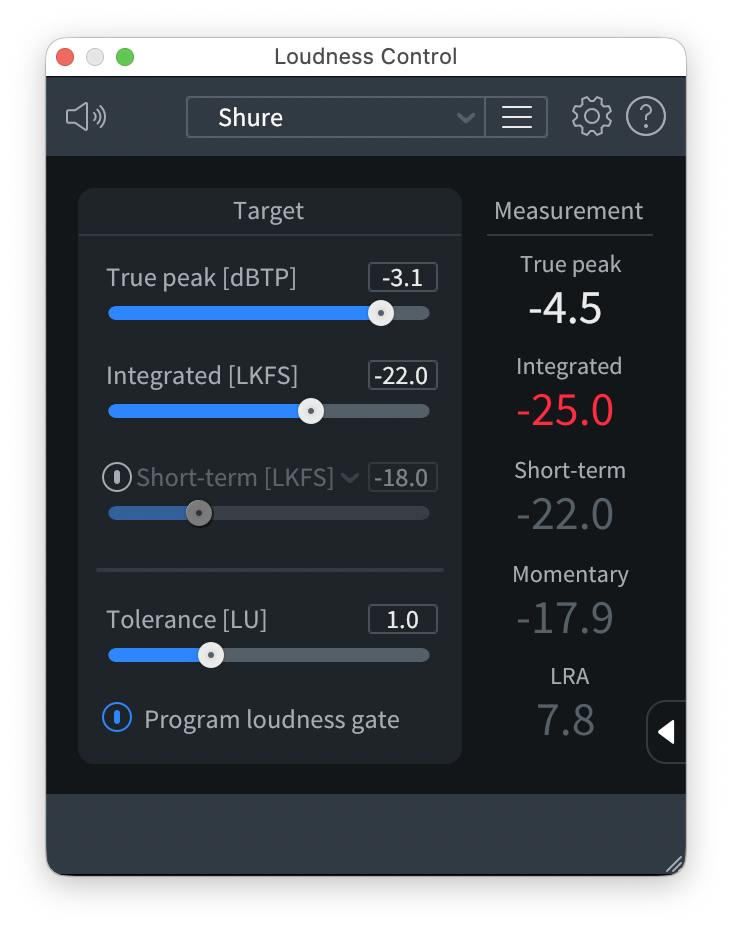Expand the collapsed side panel arrow
The width and height of the screenshot is (732, 930).
pos(667,731)
